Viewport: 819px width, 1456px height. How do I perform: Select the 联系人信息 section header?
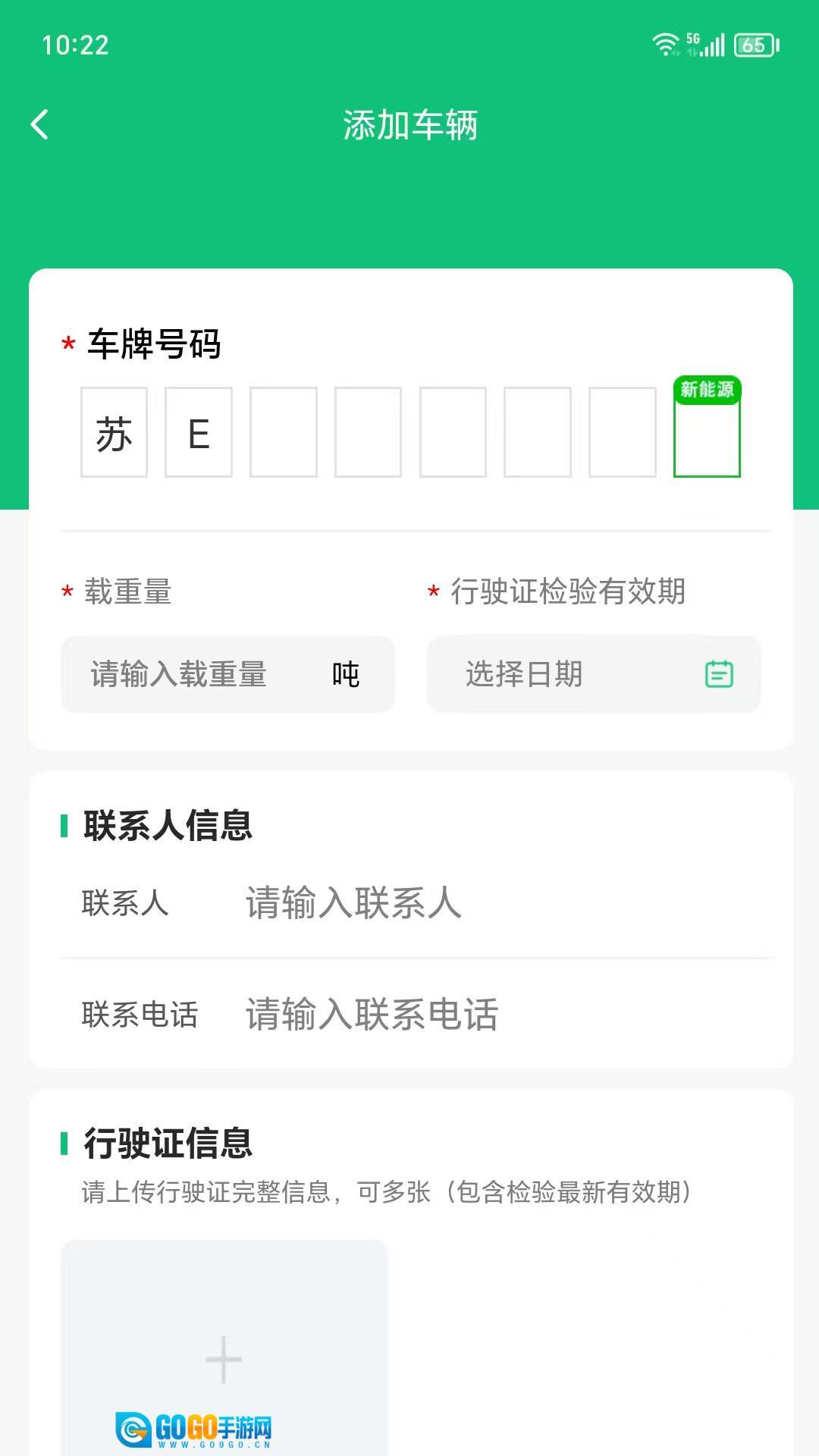(167, 827)
